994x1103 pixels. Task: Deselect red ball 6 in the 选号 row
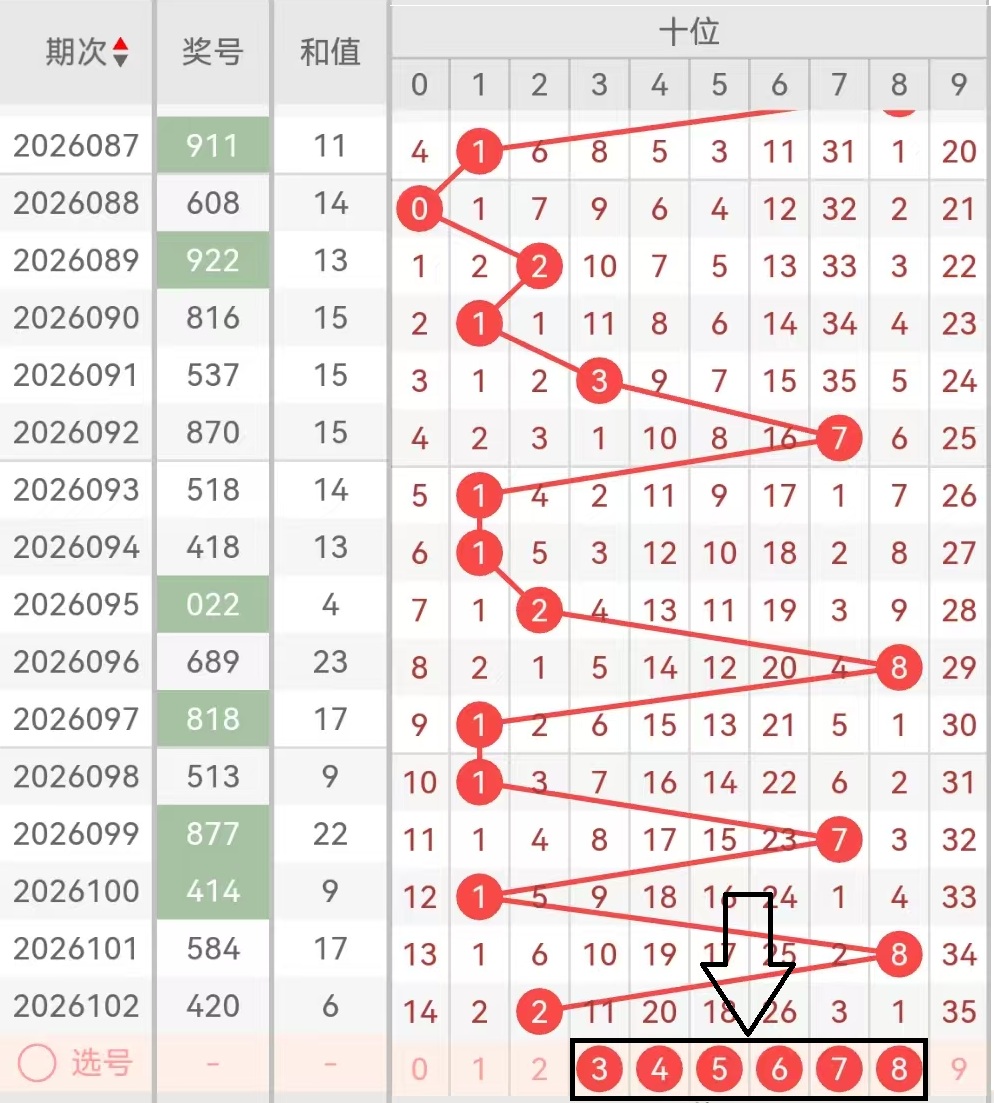point(779,1069)
